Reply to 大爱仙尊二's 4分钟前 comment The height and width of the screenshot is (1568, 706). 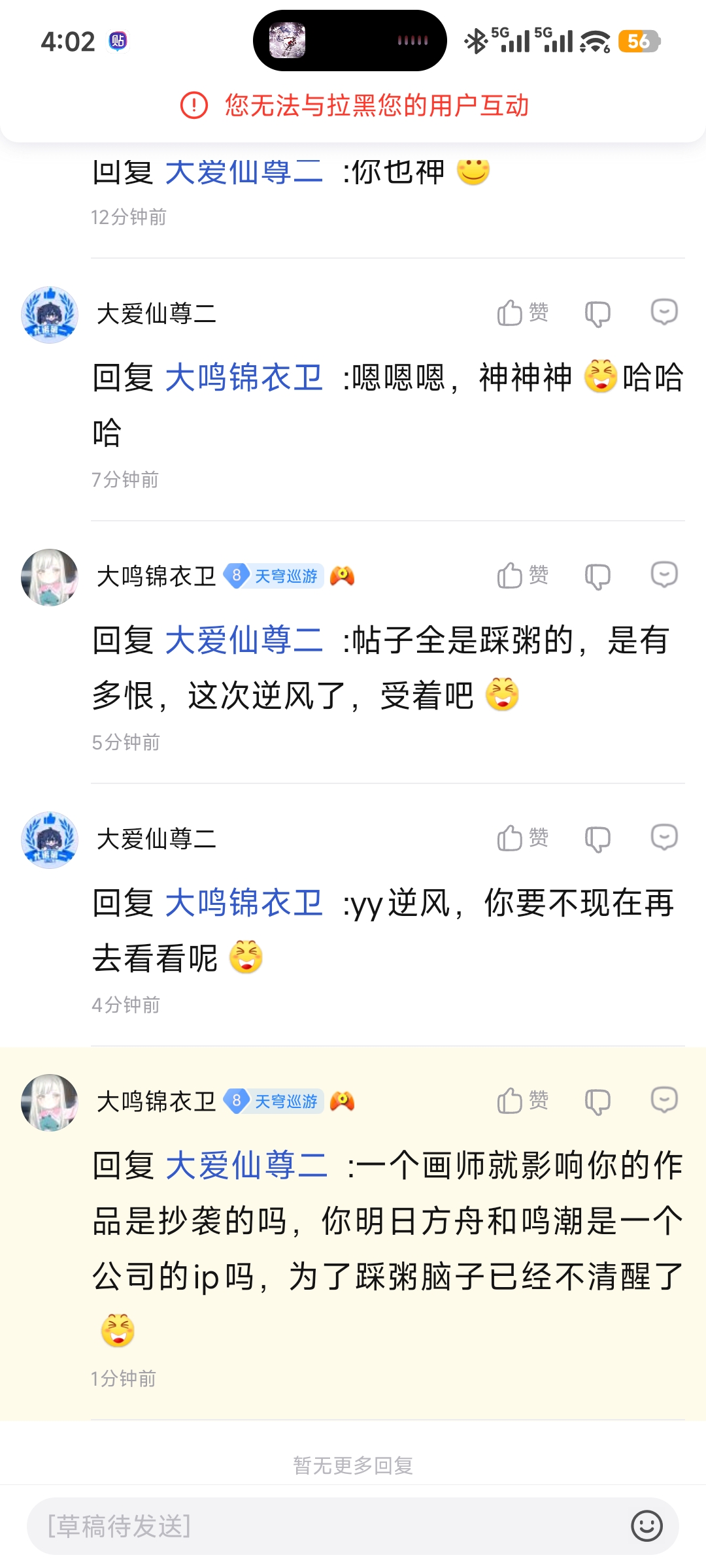(x=664, y=838)
